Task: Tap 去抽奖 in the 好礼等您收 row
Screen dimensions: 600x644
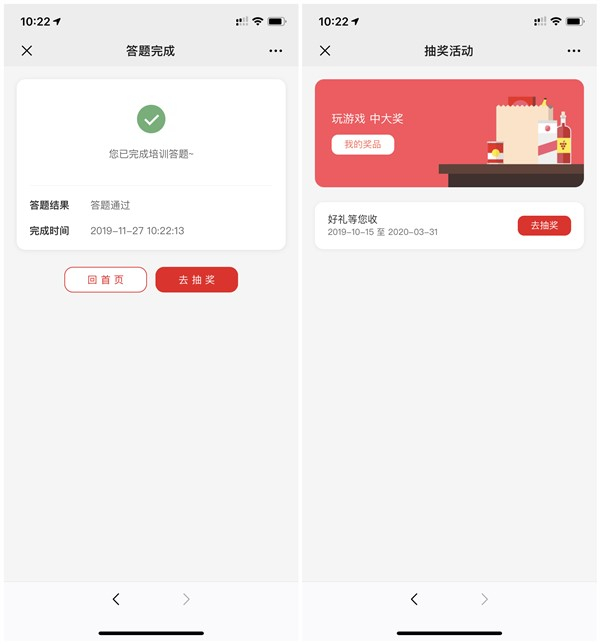Action: click(x=544, y=226)
